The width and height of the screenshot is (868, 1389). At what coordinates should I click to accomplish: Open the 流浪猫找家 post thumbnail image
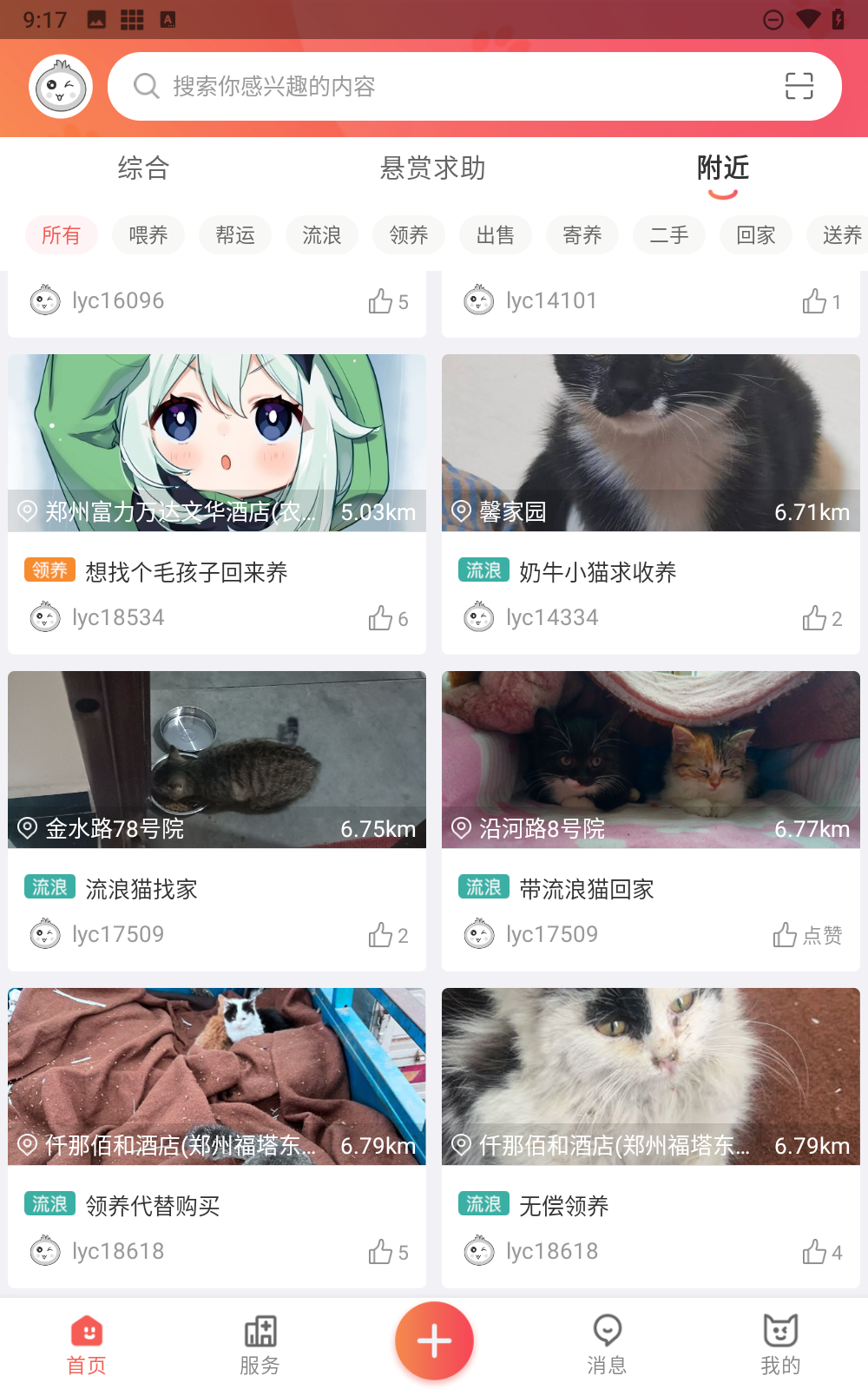pyautogui.click(x=216, y=760)
